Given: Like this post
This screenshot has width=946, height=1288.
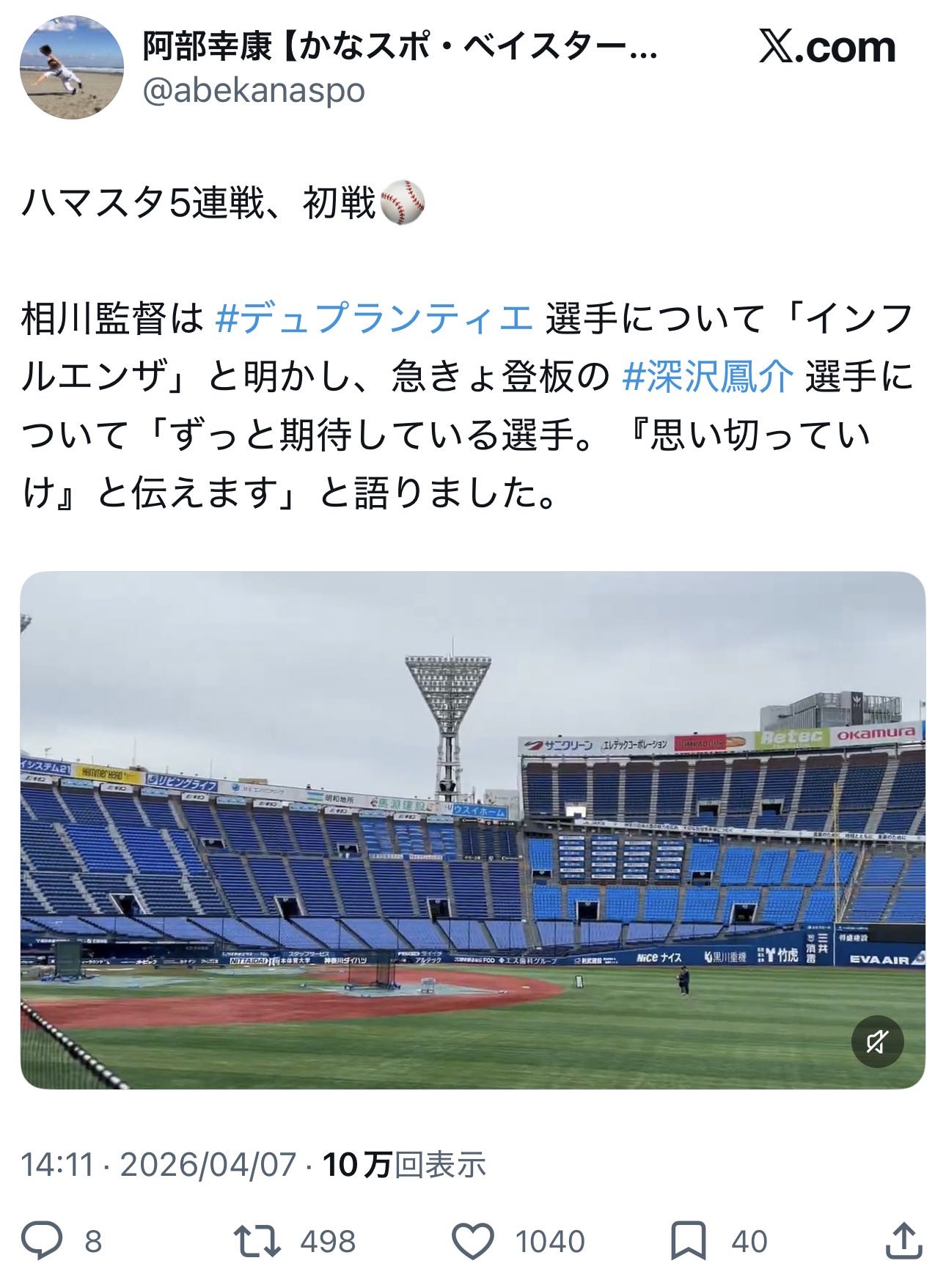Looking at the screenshot, I should click(472, 1240).
